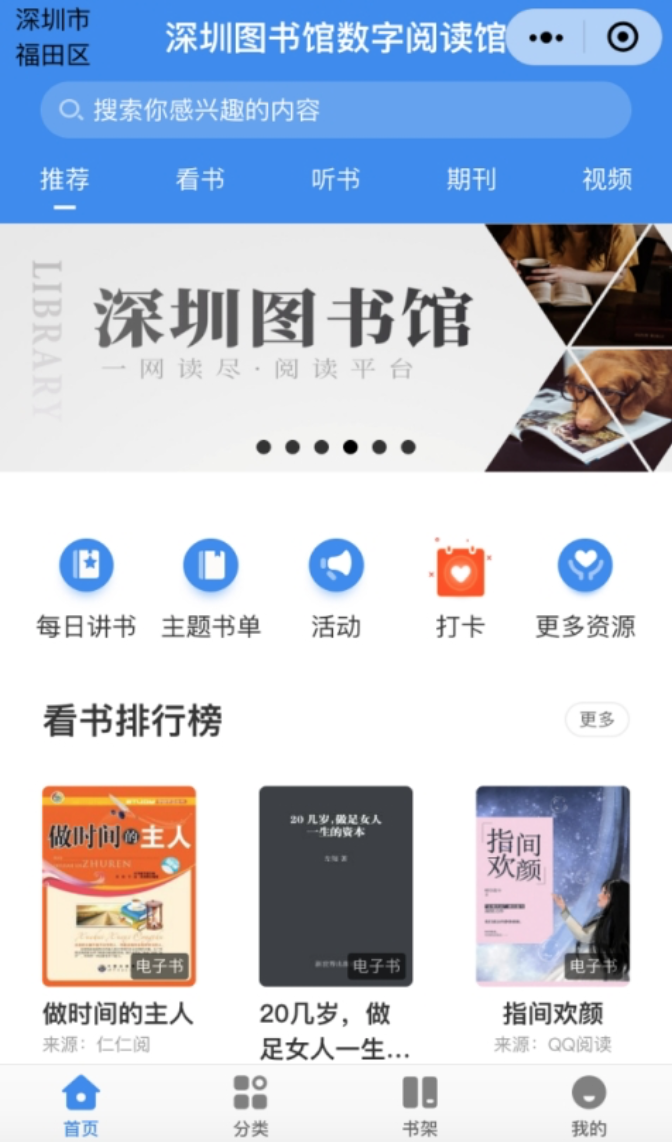The image size is (672, 1142).
Task: Open the 我的 bottom tab
Action: pyautogui.click(x=589, y=1105)
